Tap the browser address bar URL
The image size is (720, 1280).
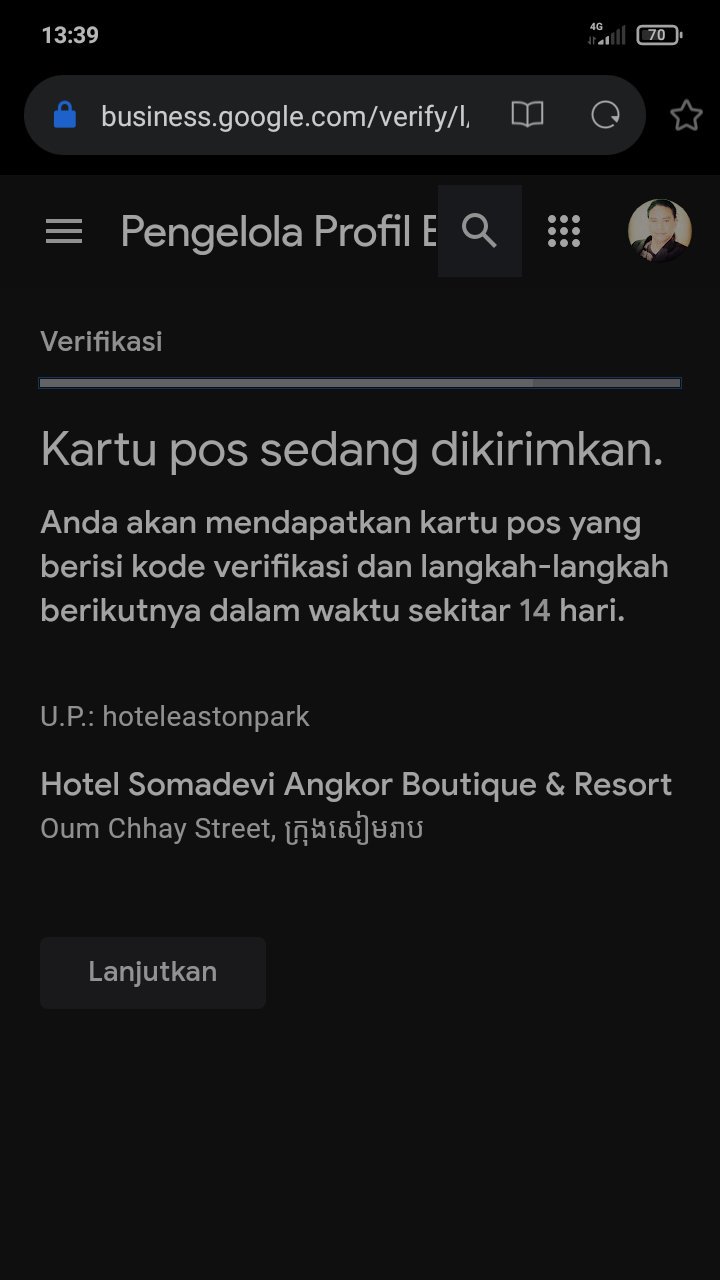click(285, 116)
